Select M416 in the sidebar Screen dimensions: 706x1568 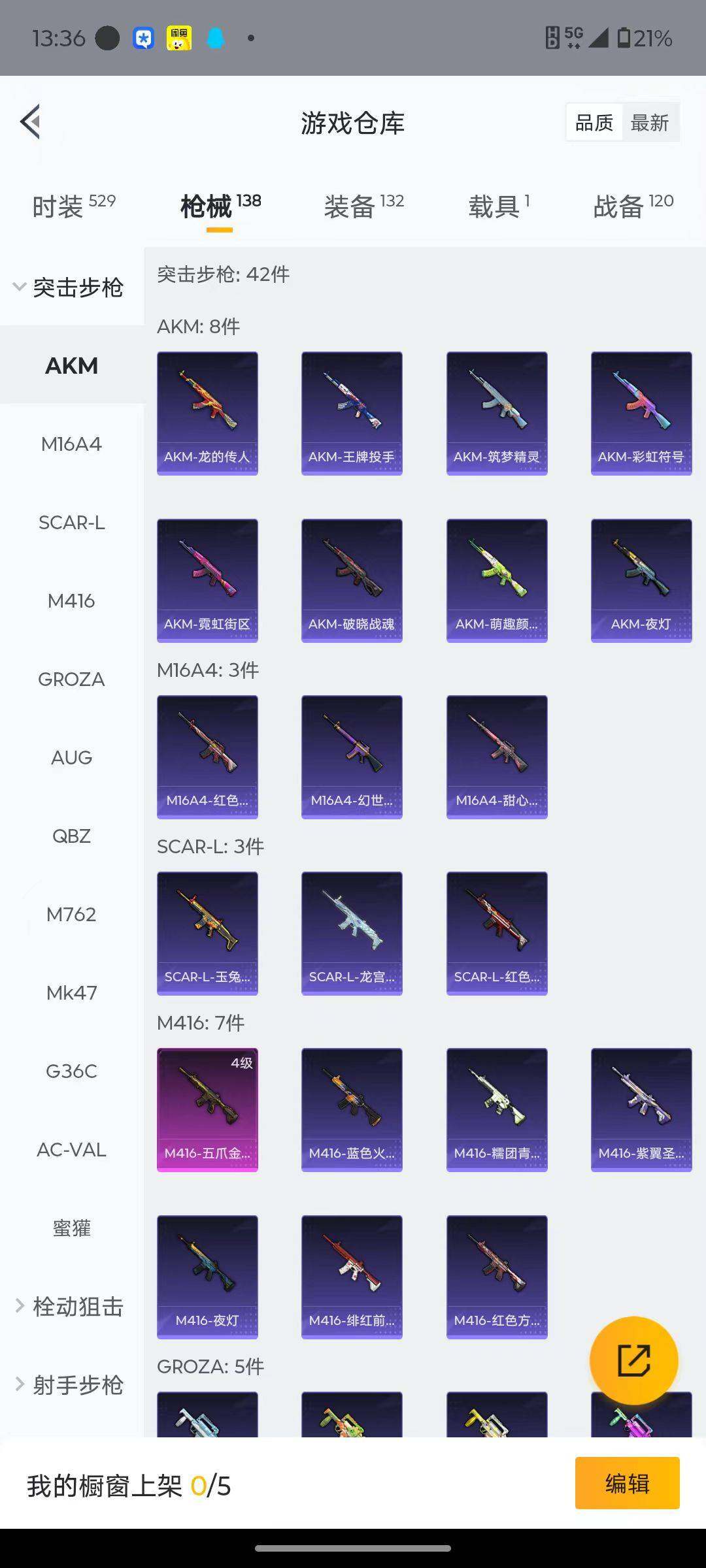[71, 600]
